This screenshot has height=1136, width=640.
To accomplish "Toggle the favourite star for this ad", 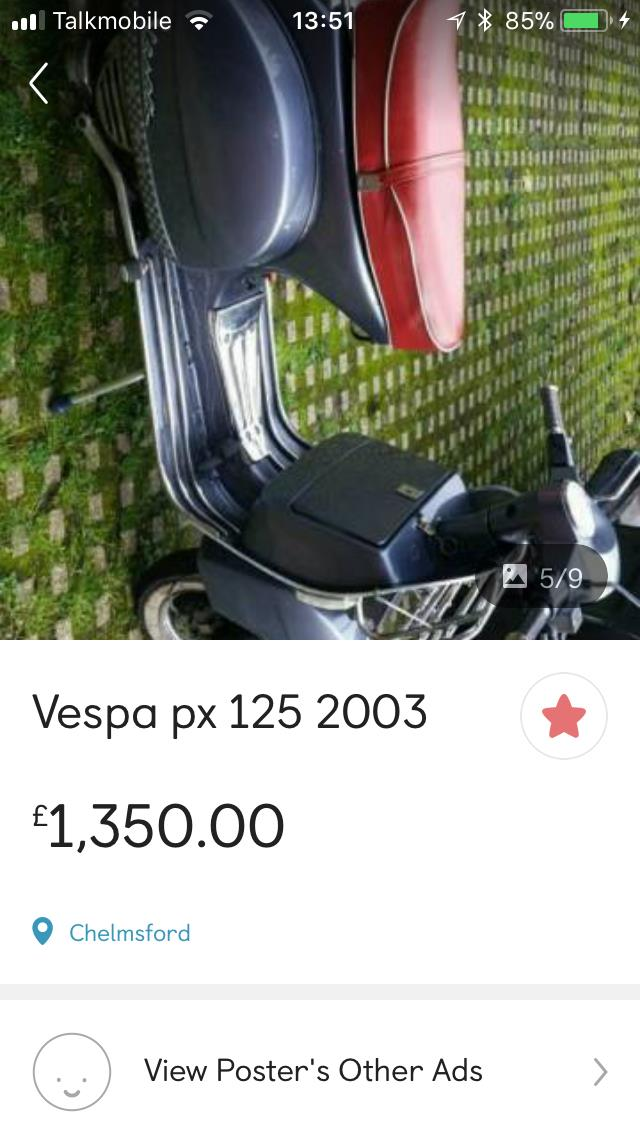I will click(x=564, y=716).
